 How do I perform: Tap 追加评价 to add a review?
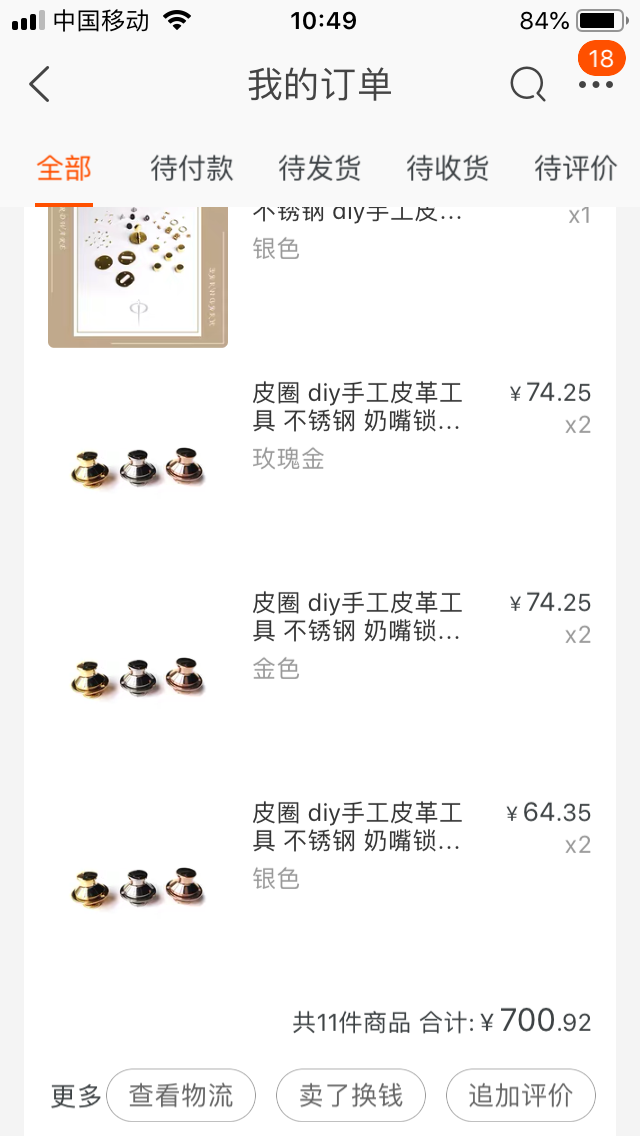(521, 1095)
